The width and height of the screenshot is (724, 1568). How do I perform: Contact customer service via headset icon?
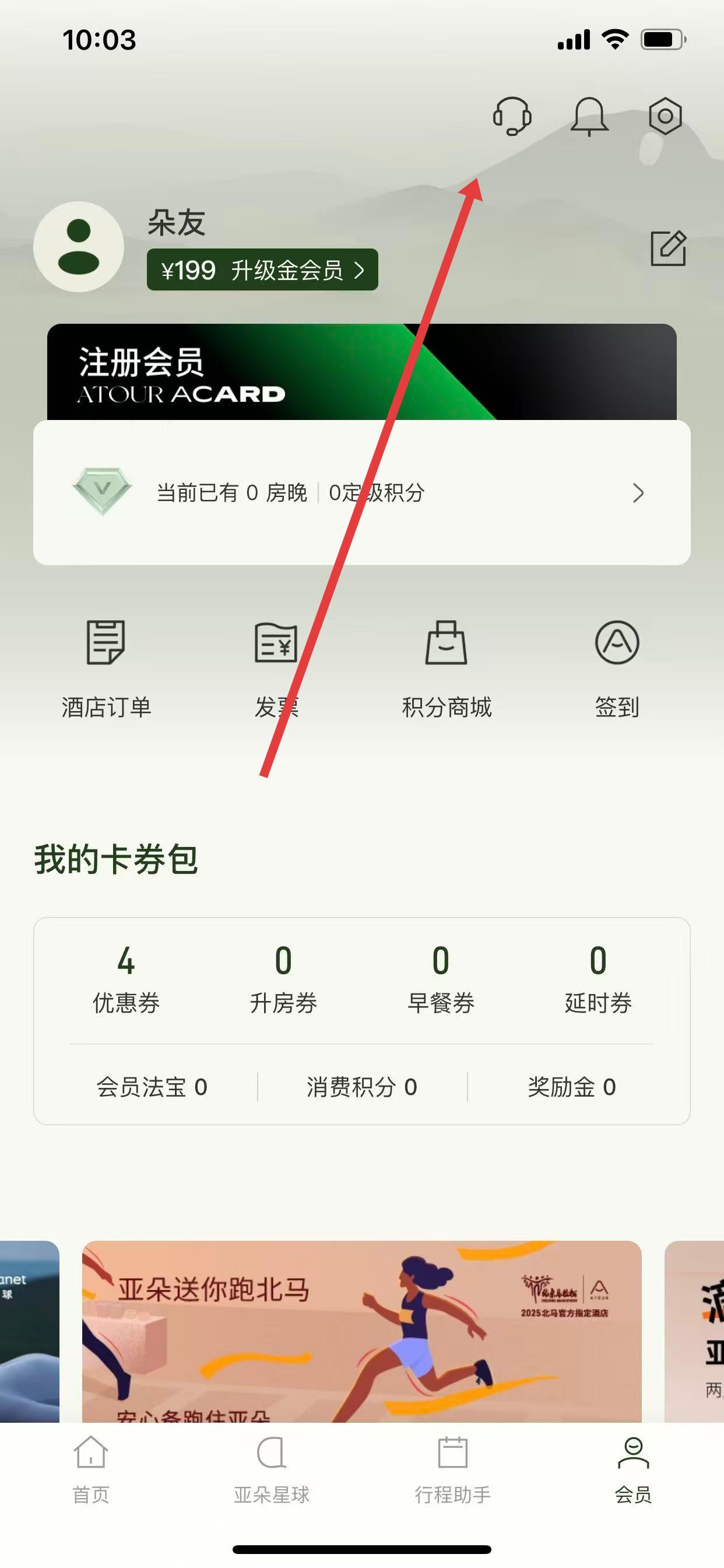point(512,116)
